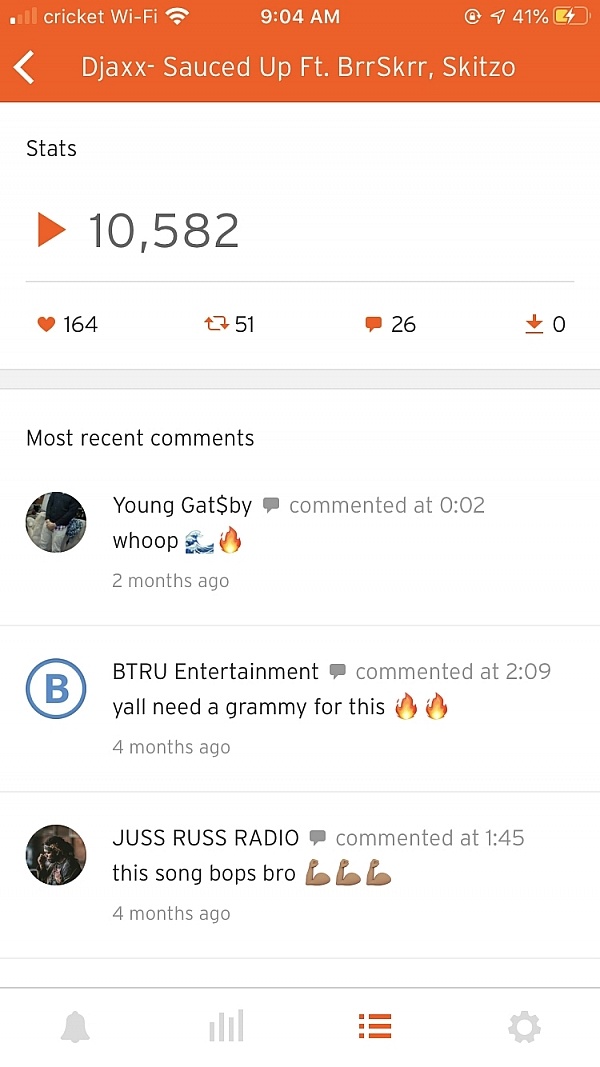Tap JUSS RUSS RADIO's avatar
This screenshot has width=600, height=1067.
pos(56,855)
